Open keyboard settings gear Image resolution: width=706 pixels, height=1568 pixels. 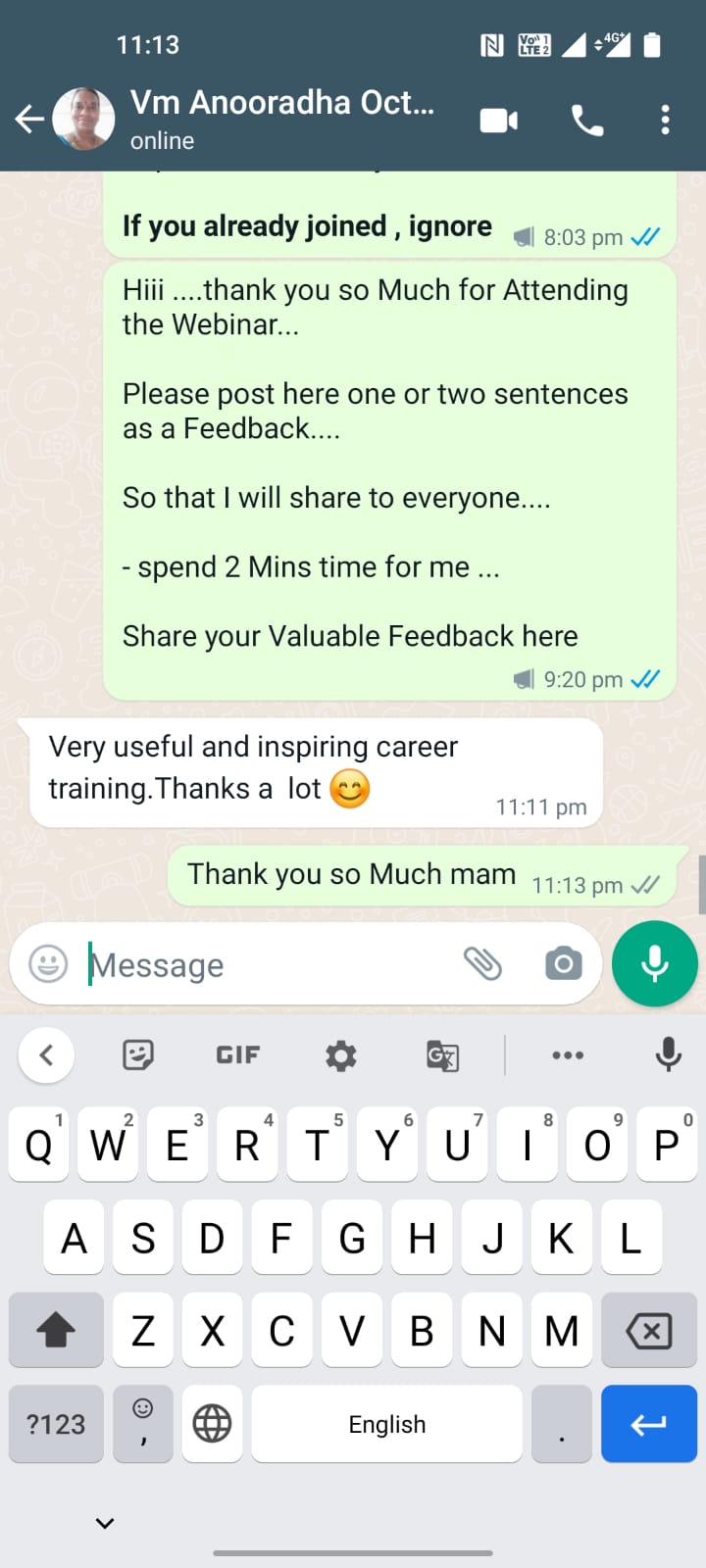340,1055
